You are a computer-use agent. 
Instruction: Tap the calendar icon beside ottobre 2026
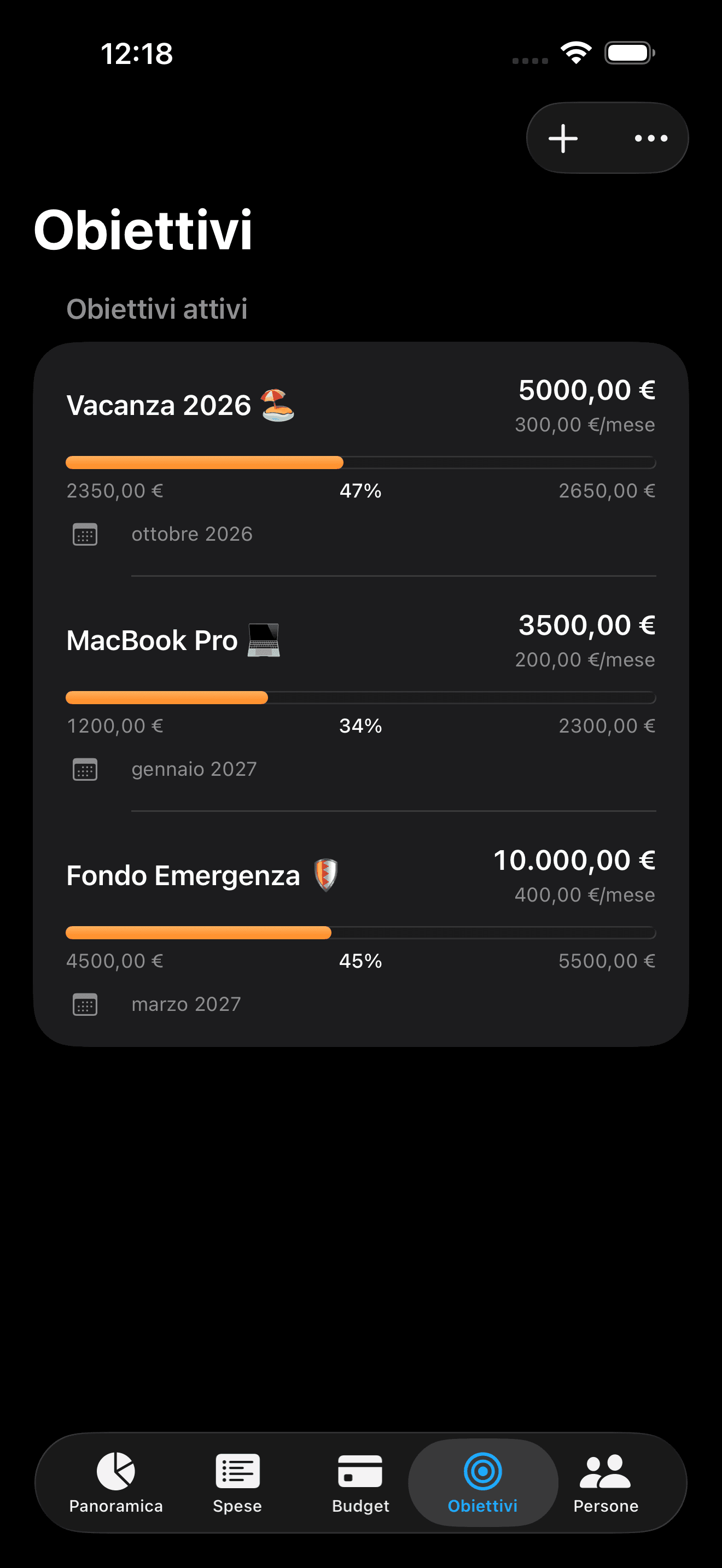pos(85,534)
